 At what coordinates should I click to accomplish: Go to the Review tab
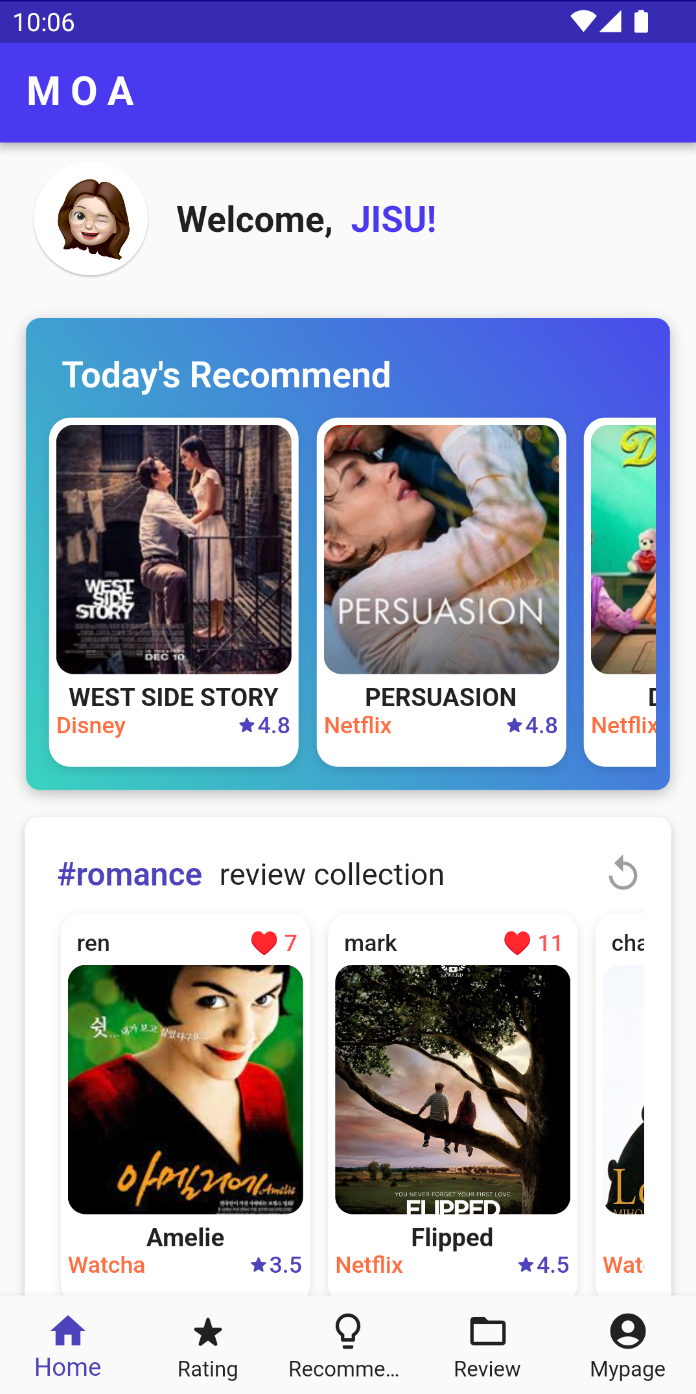click(x=487, y=1346)
